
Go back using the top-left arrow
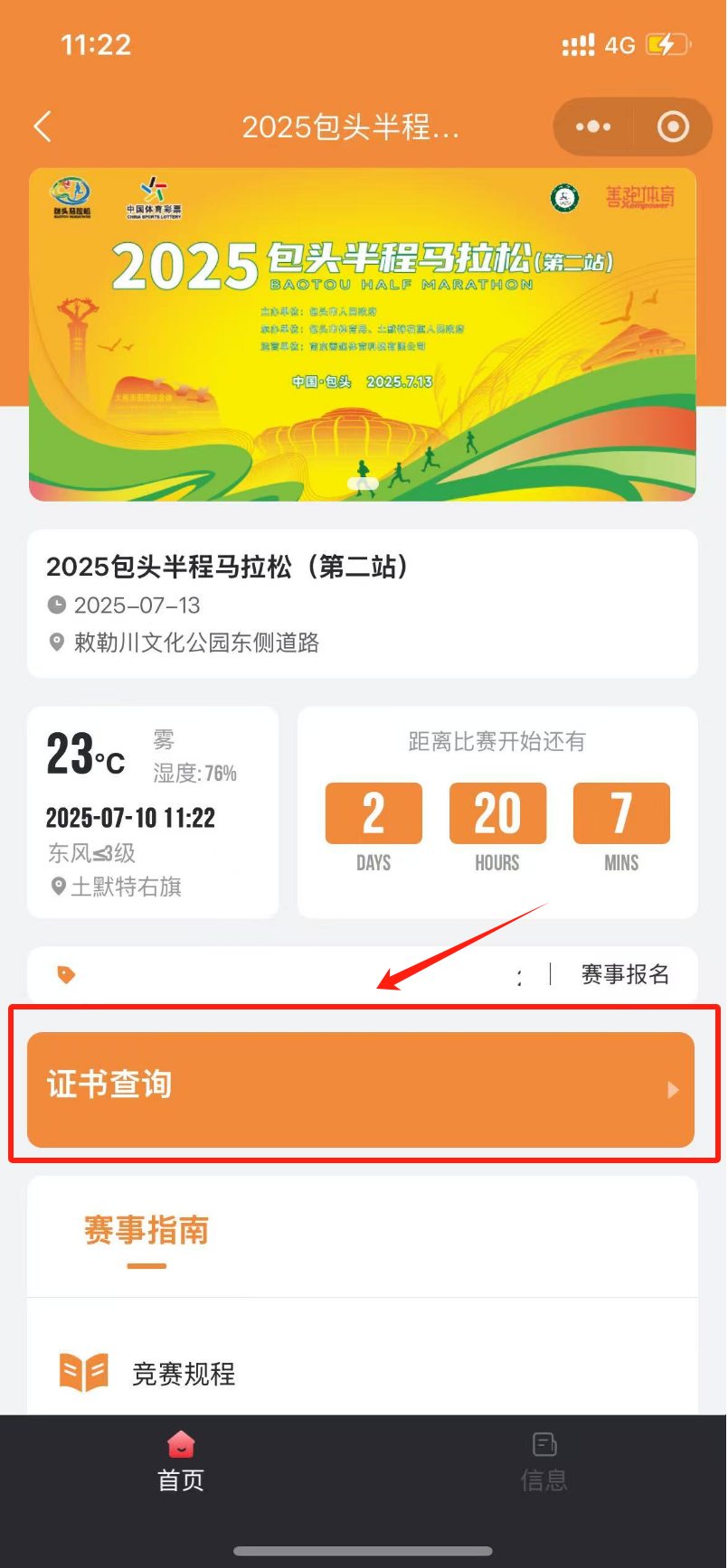pos(43,127)
